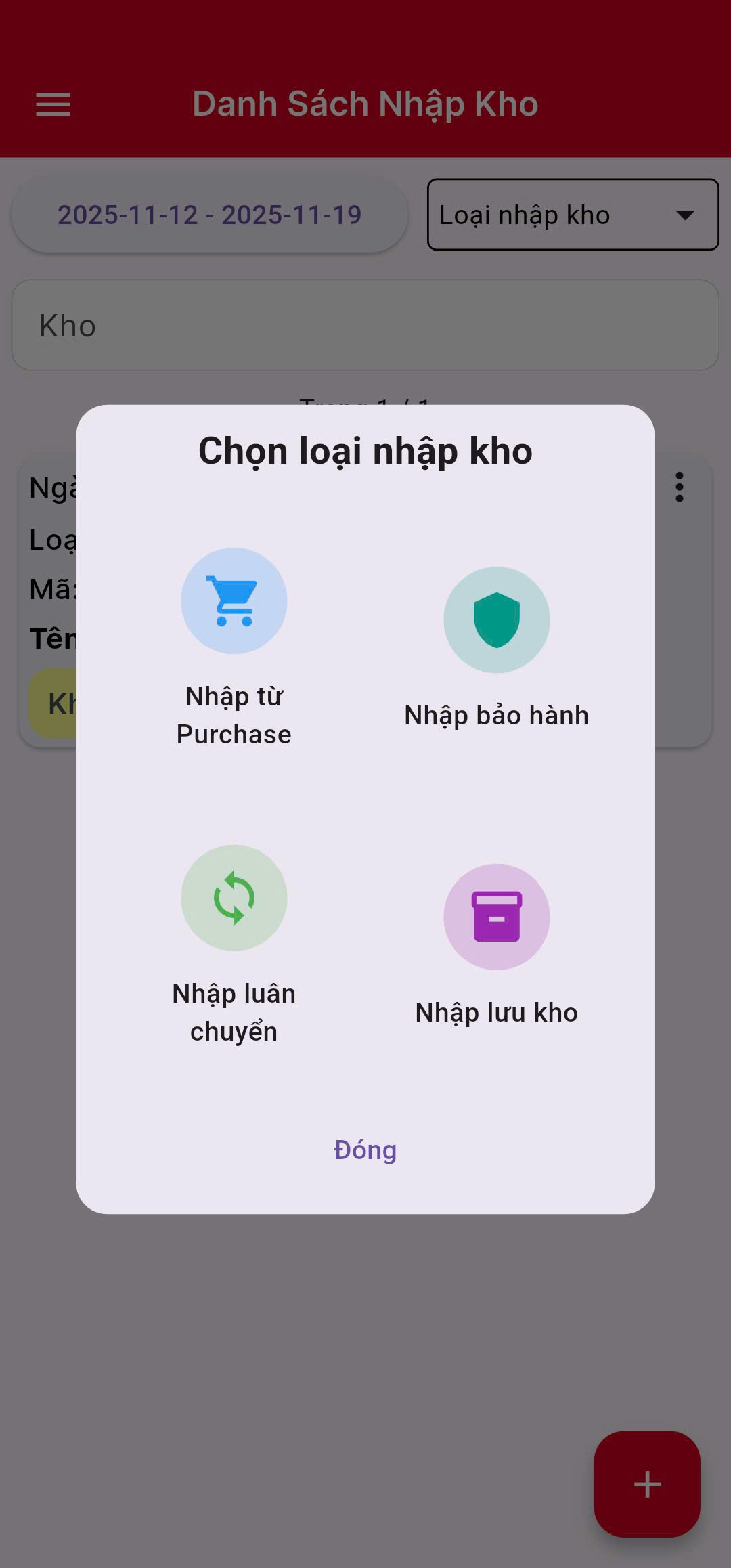
Task: Dismiss dialog with Đóng button
Action: 365,1150
